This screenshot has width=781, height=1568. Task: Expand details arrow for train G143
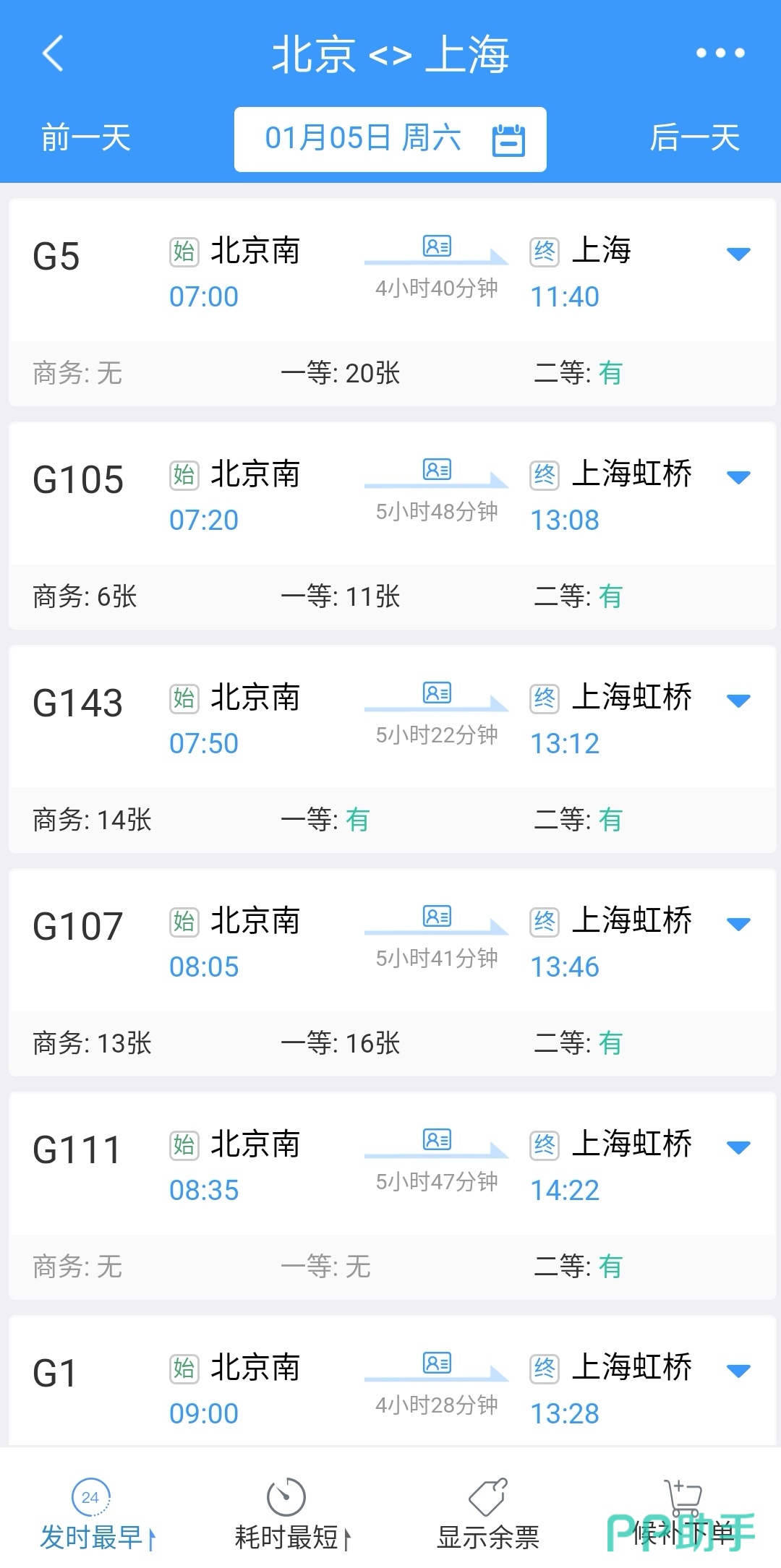pos(738,701)
